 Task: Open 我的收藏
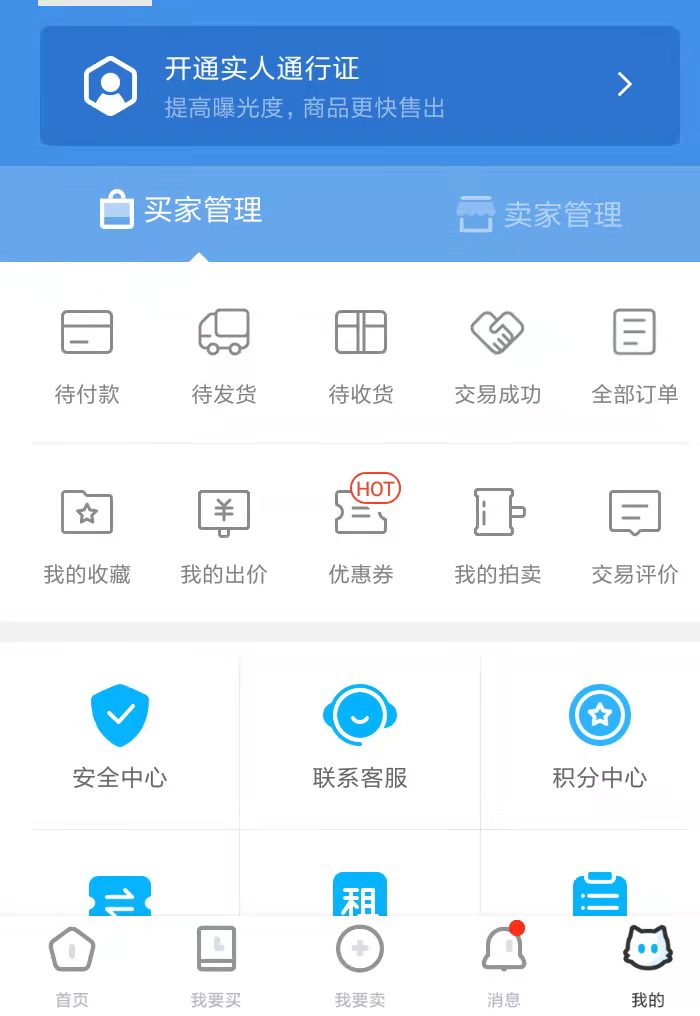(87, 535)
